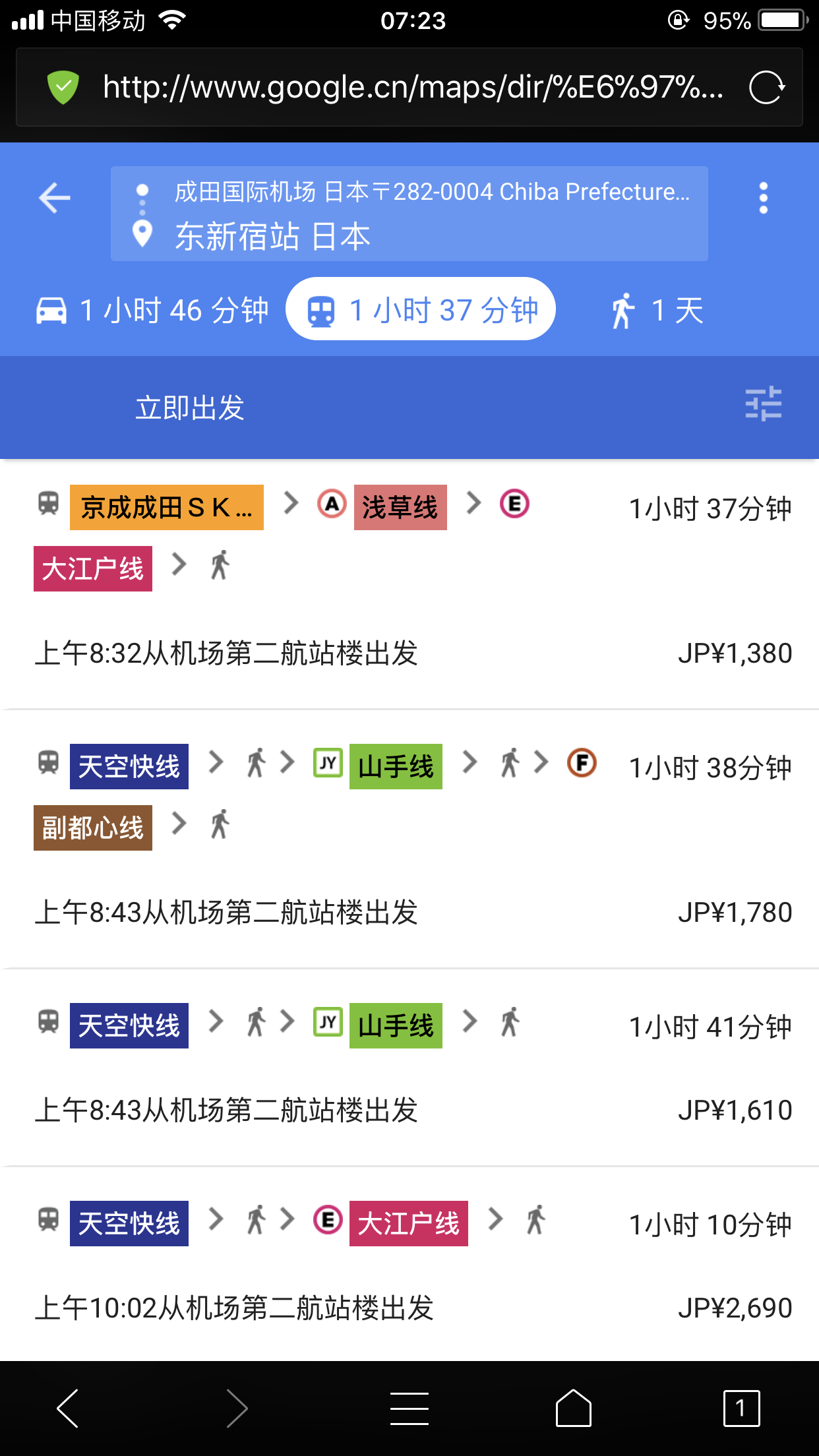The height and width of the screenshot is (1456, 819).
Task: Navigate back in the browser toolbar
Action: [68, 1409]
